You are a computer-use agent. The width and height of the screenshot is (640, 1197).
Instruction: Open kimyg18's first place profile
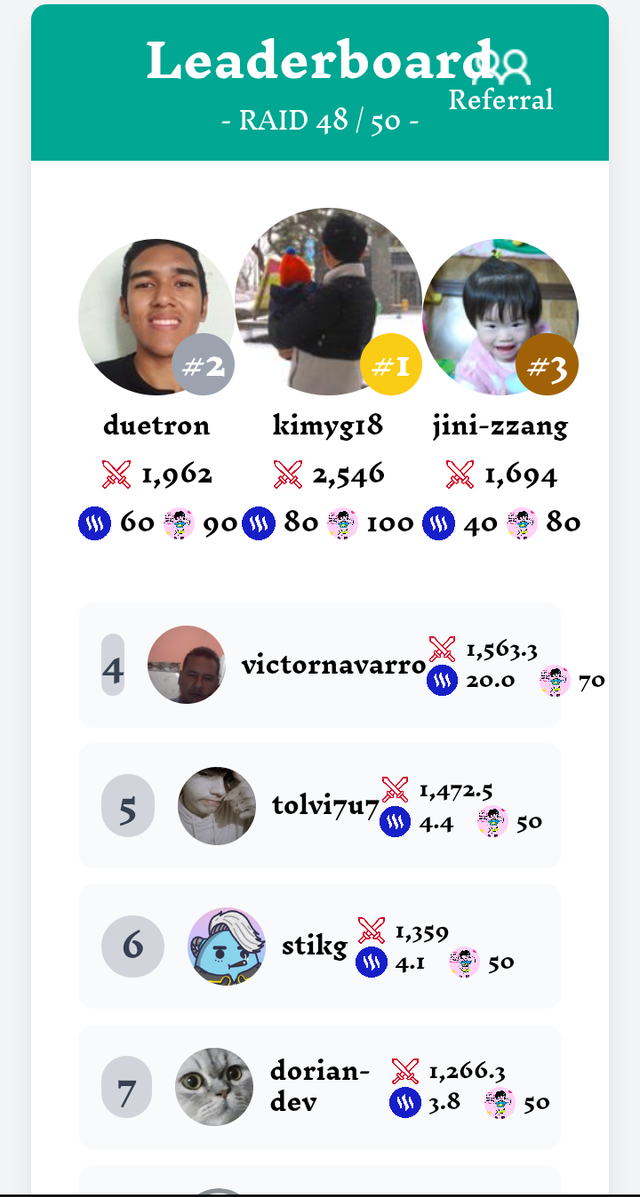pyautogui.click(x=328, y=302)
